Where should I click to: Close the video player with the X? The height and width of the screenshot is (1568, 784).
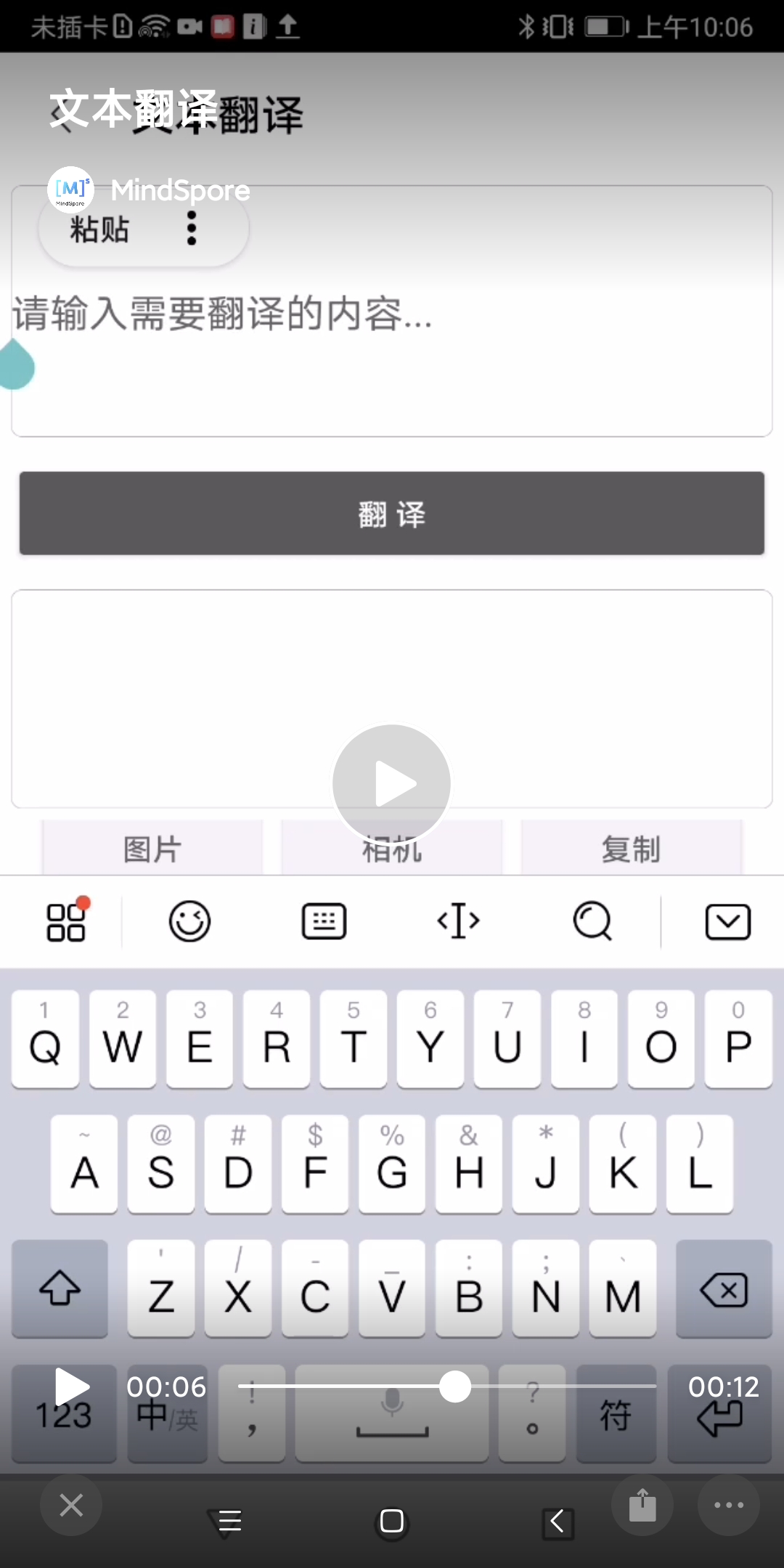click(71, 1505)
